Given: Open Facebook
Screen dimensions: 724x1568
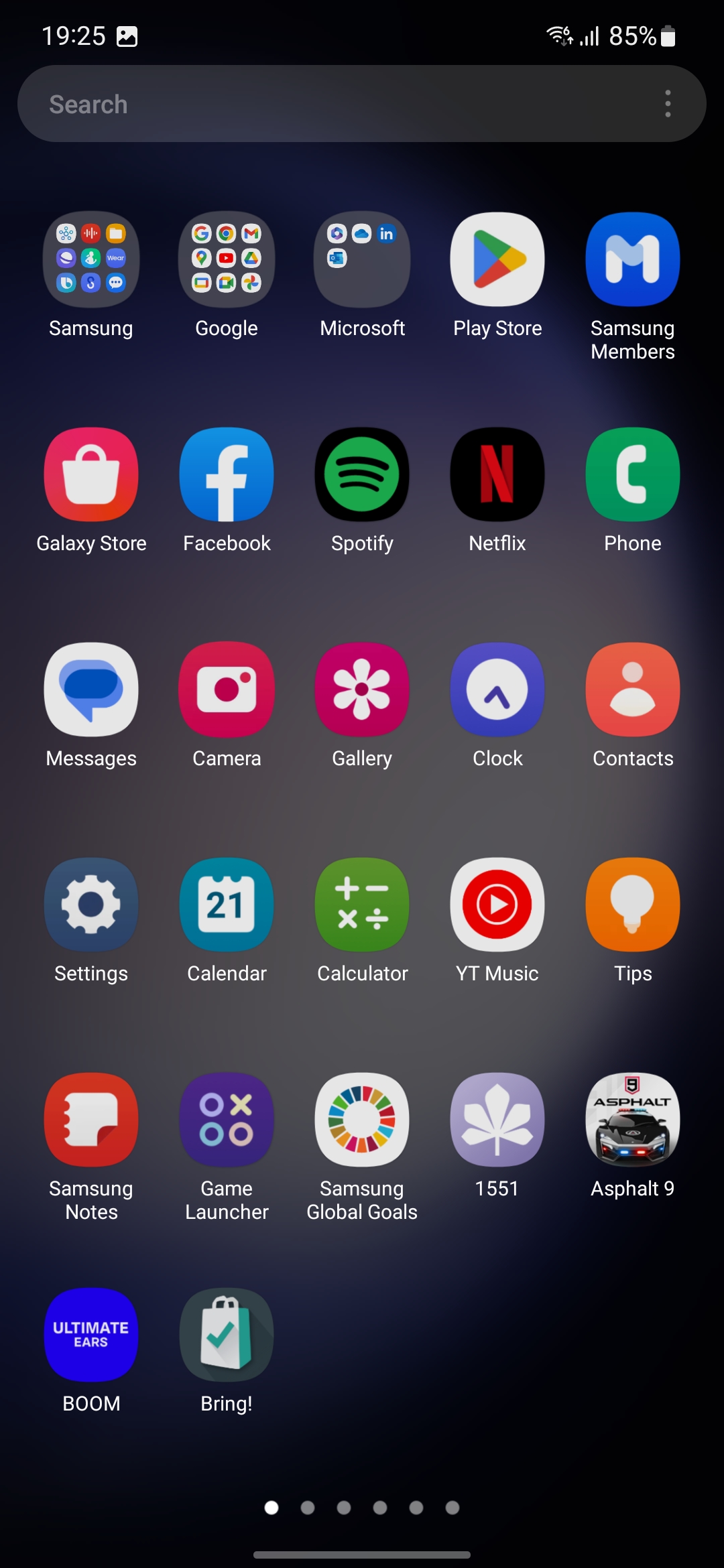Looking at the screenshot, I should pos(227,474).
